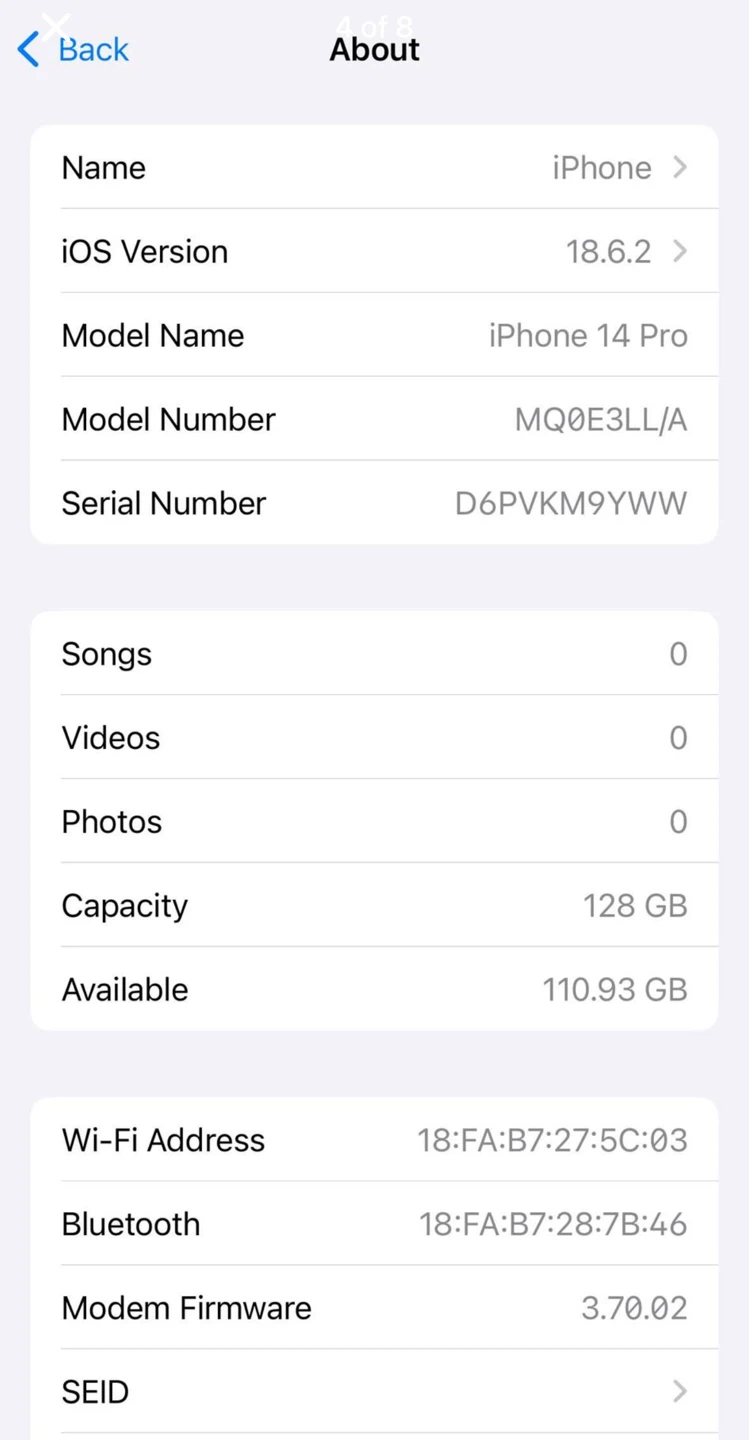Tap the X close icon at top
749x1440 pixels.
[57, 25]
